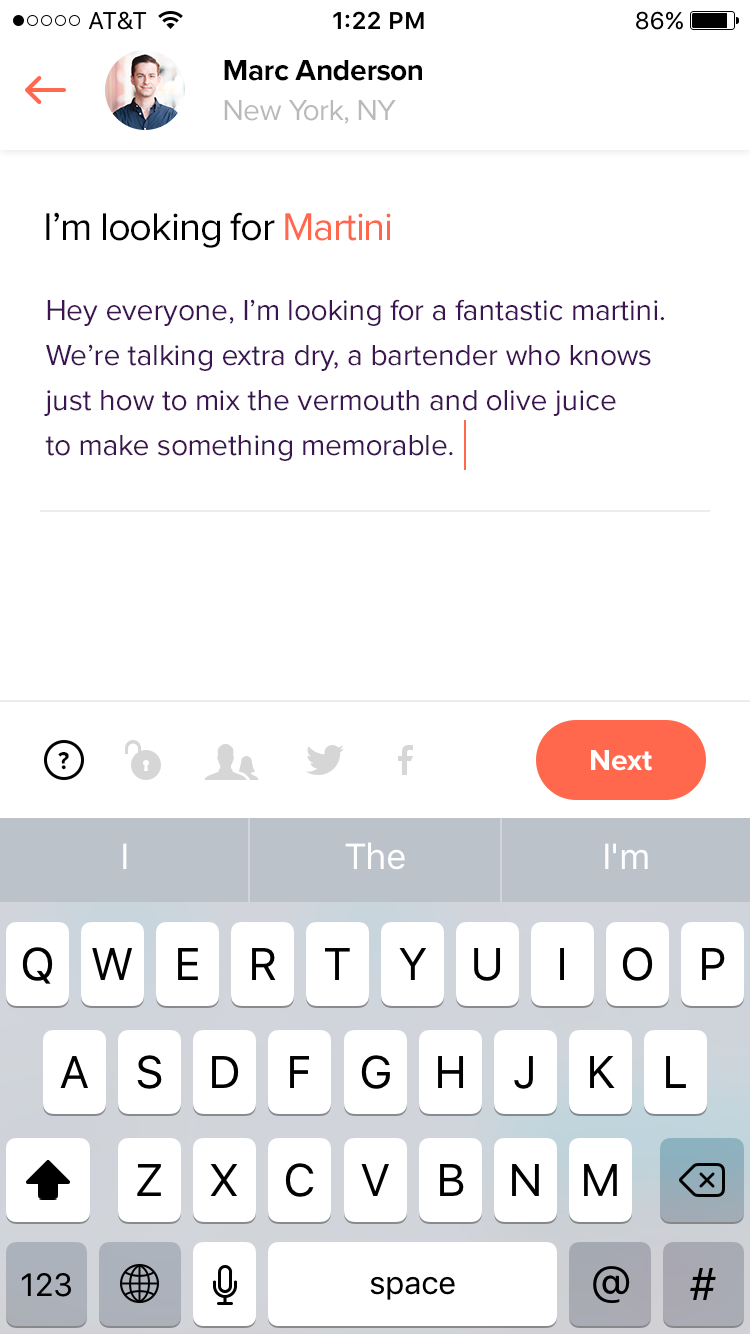Tap the Next button
750x1334 pixels.
(x=620, y=760)
